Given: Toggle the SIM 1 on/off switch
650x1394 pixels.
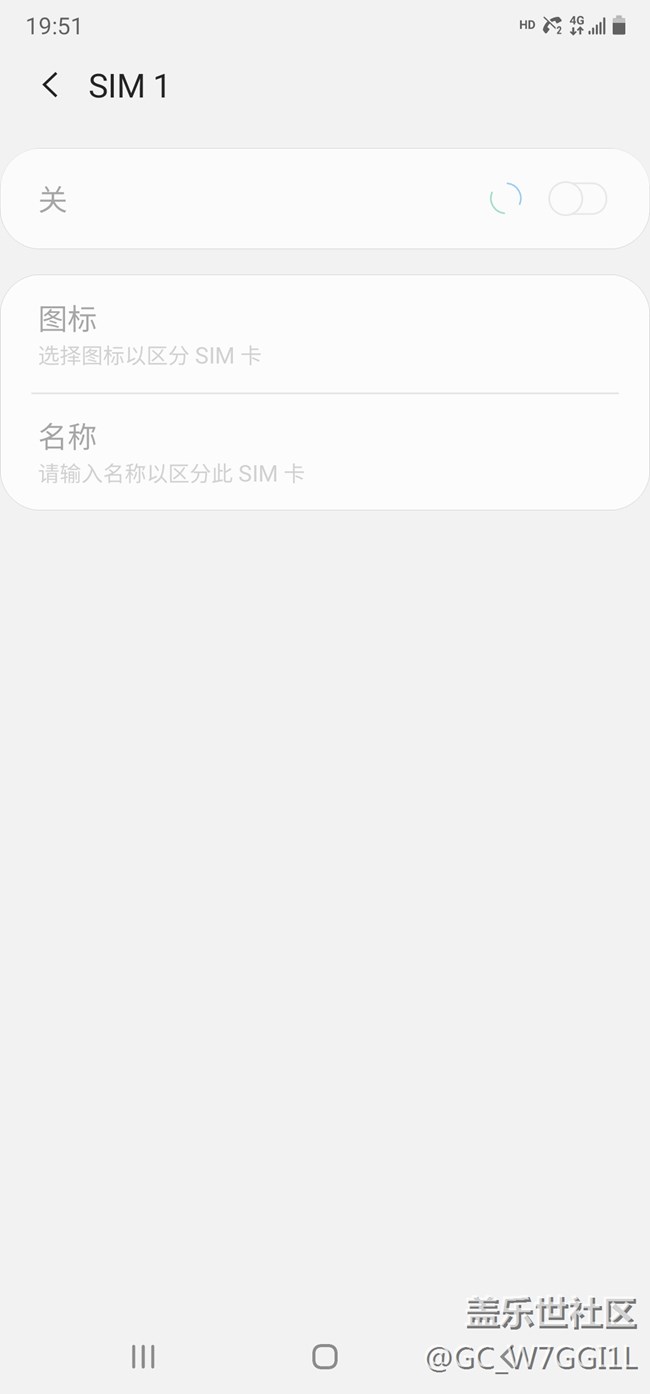Looking at the screenshot, I should 577,200.
